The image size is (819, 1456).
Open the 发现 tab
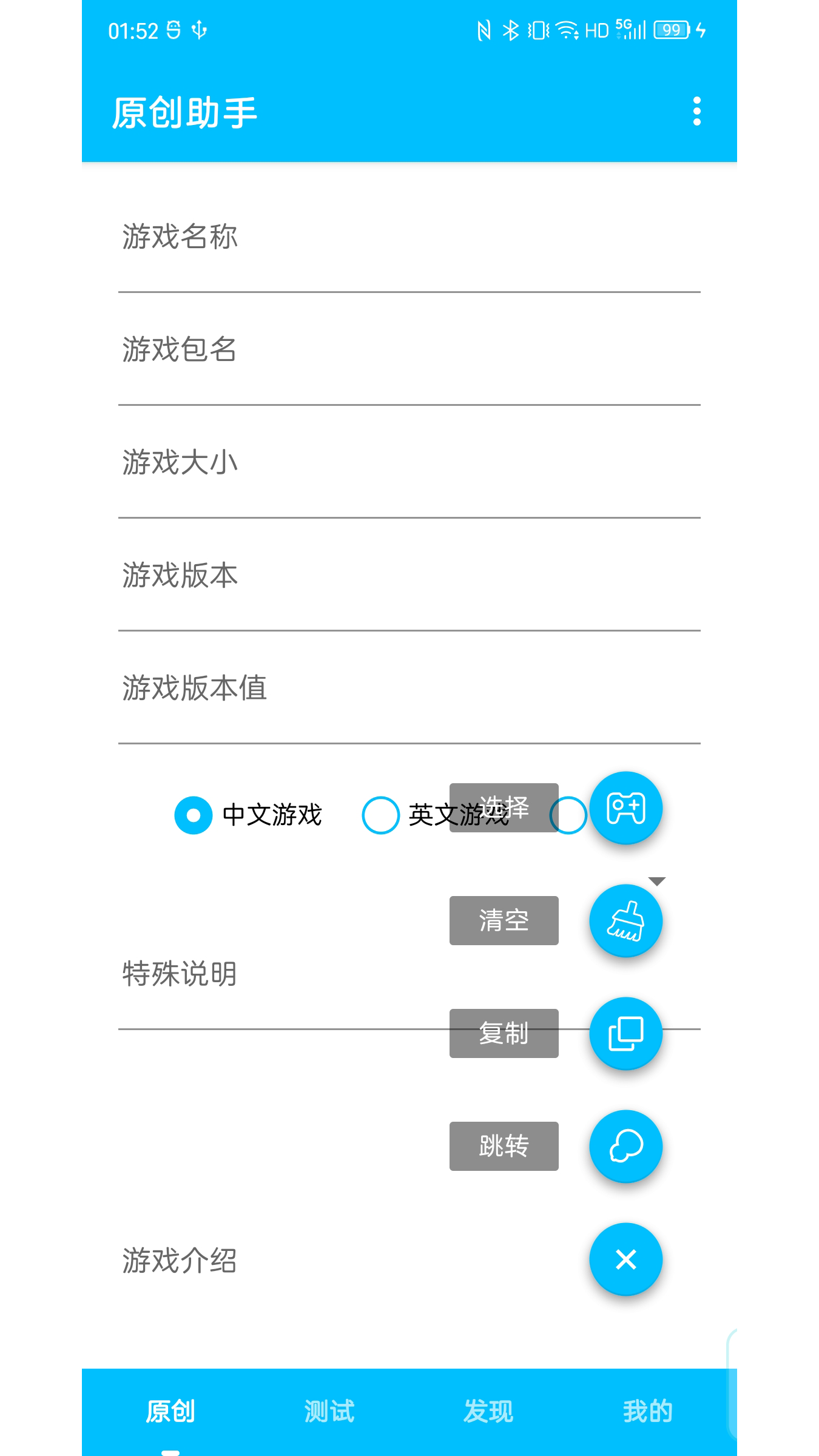pyautogui.click(x=488, y=1411)
